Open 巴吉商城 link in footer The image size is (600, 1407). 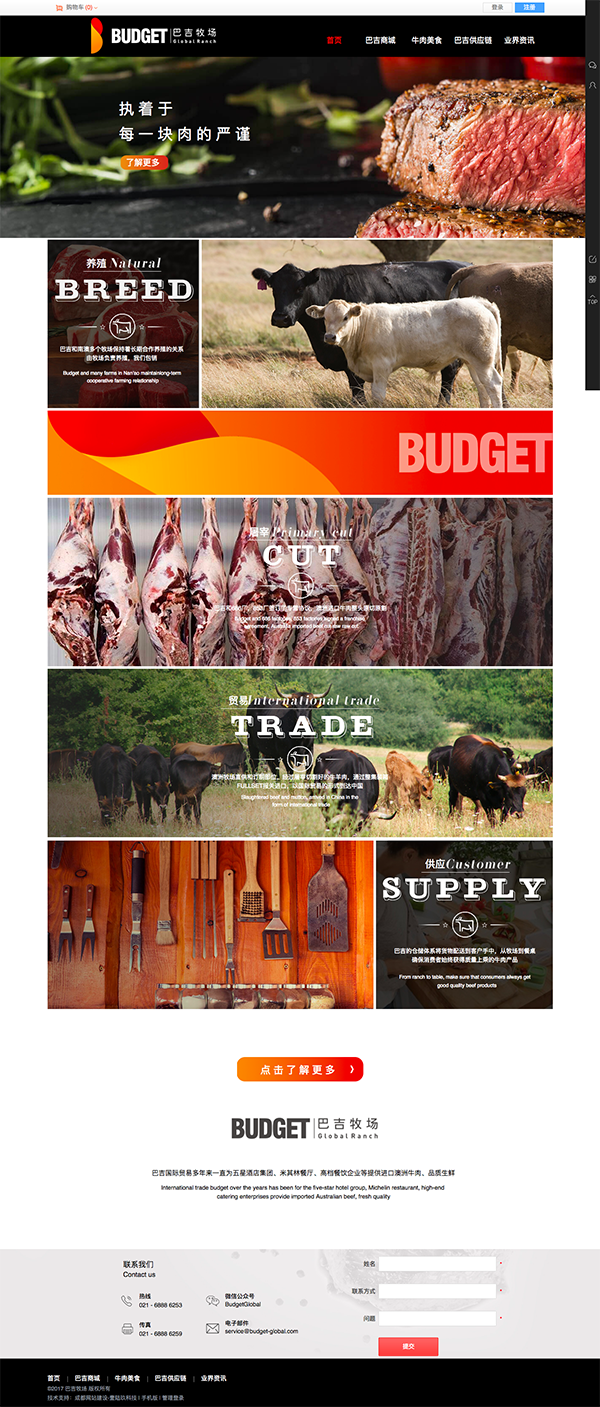click(87, 1378)
